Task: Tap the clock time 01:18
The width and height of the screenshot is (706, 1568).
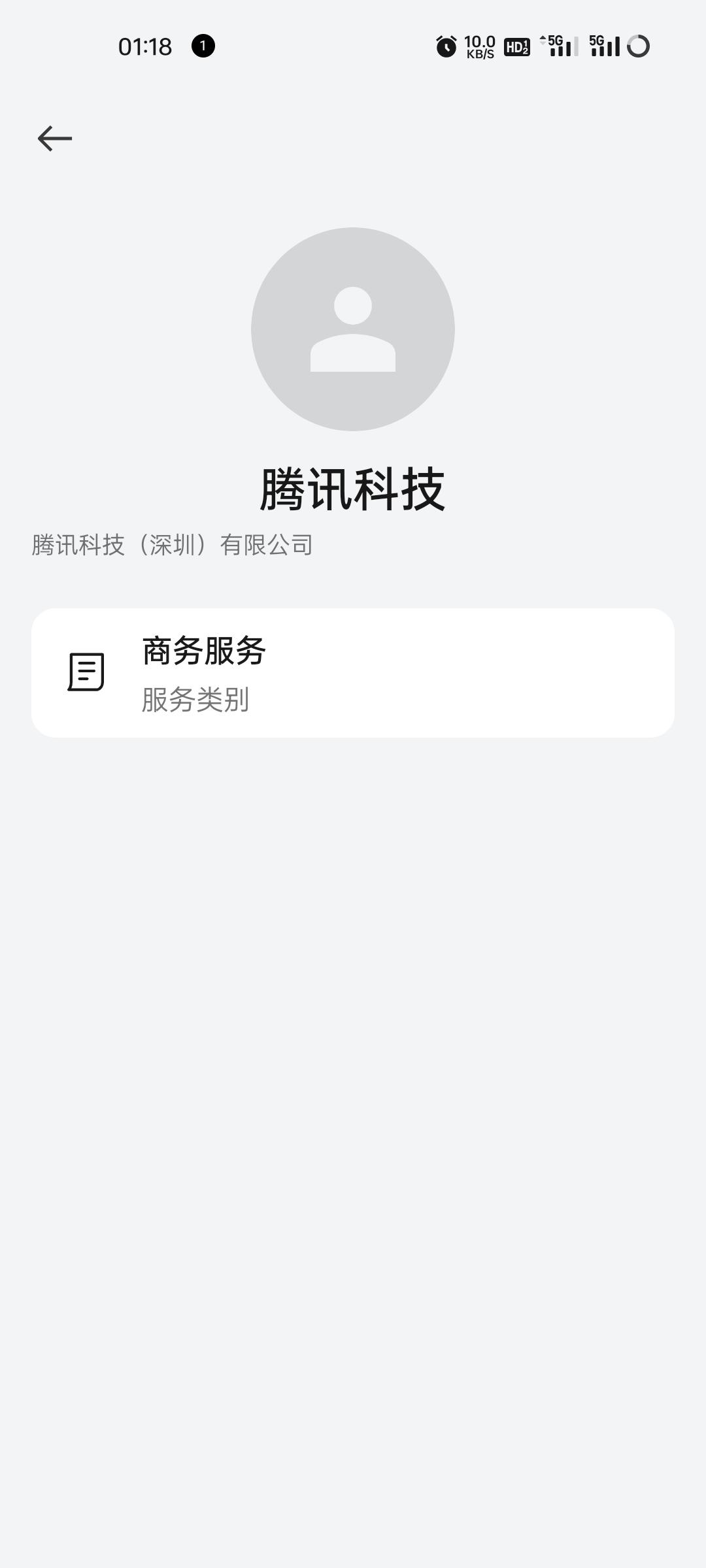Action: pyautogui.click(x=144, y=46)
